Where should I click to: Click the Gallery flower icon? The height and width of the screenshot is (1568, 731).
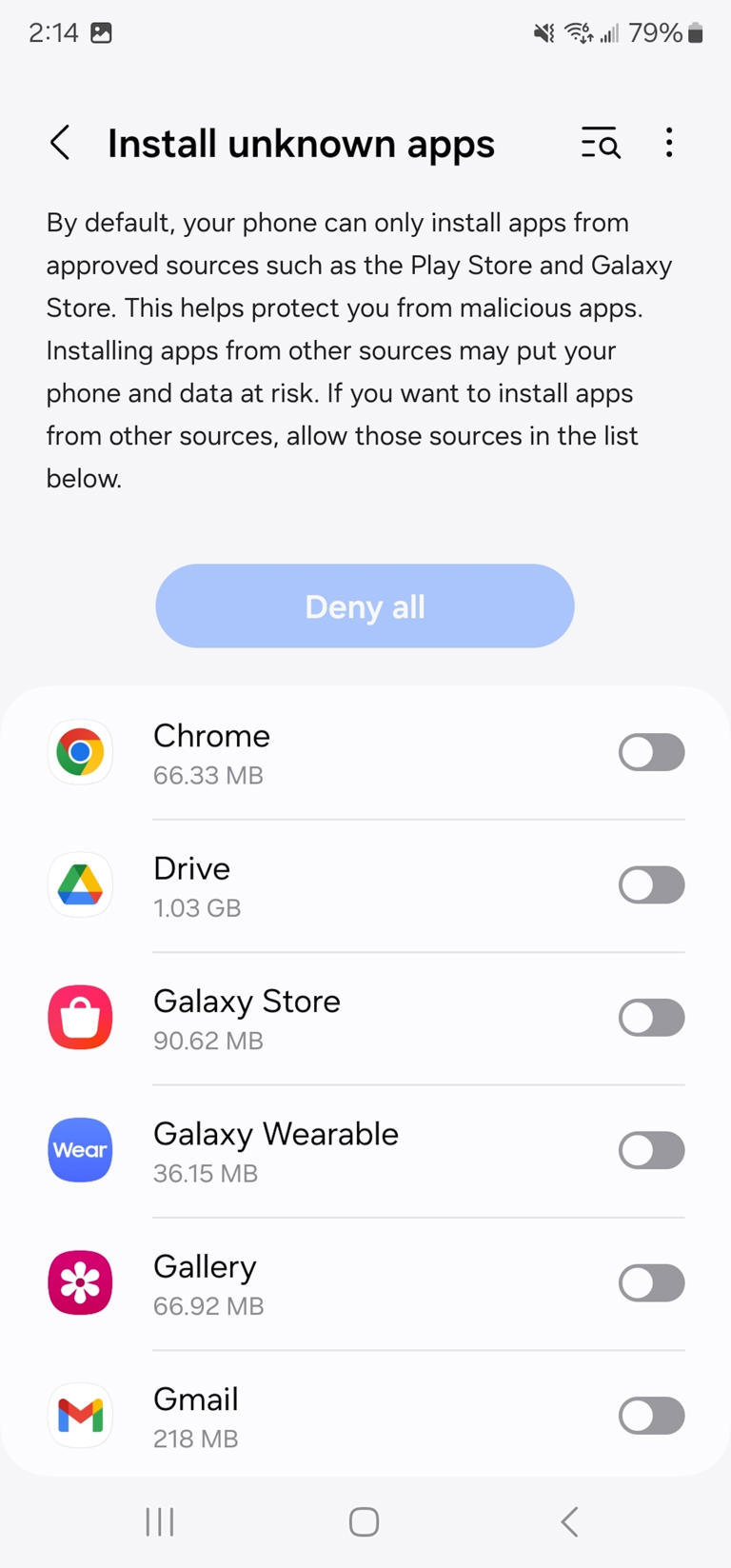[x=80, y=1282]
